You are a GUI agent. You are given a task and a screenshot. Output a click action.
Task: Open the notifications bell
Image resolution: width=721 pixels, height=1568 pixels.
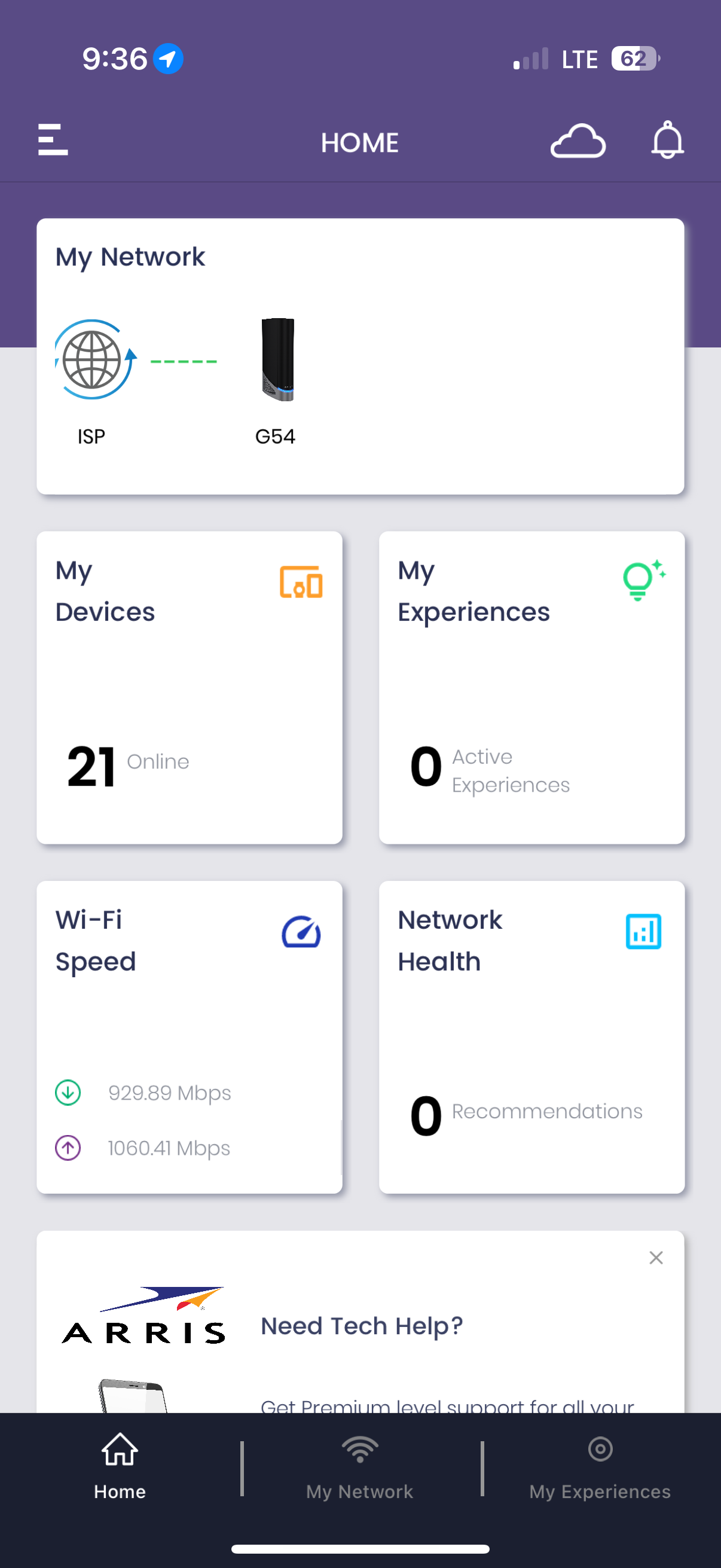[667, 140]
